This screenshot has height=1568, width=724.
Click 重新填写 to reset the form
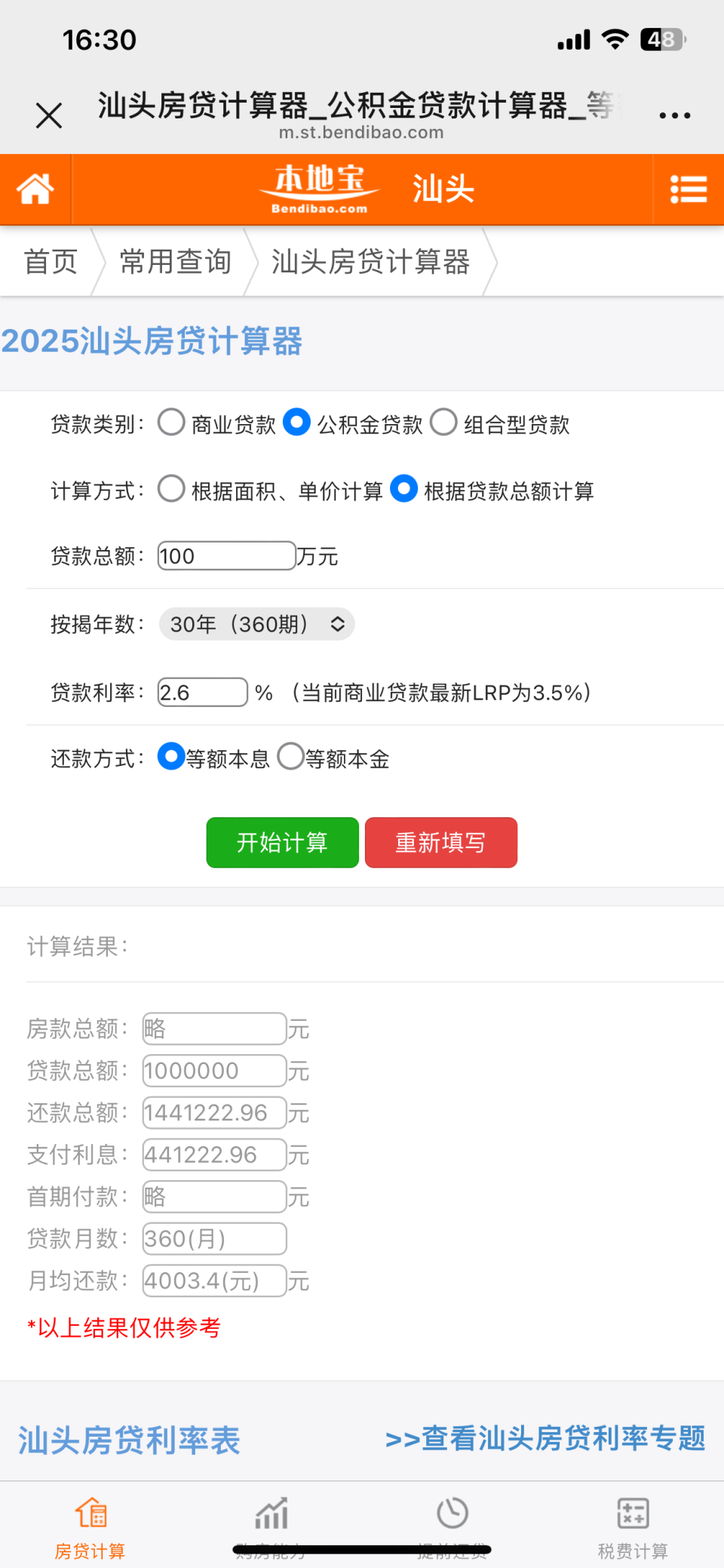click(x=441, y=843)
